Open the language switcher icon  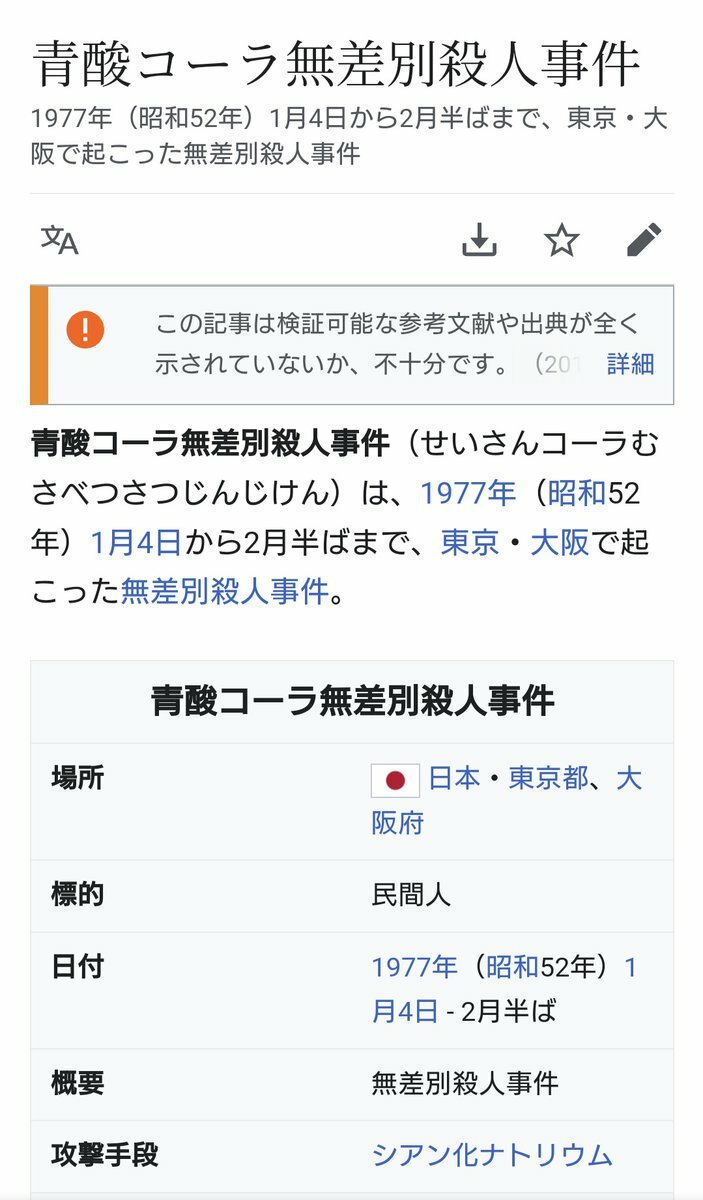(x=59, y=240)
